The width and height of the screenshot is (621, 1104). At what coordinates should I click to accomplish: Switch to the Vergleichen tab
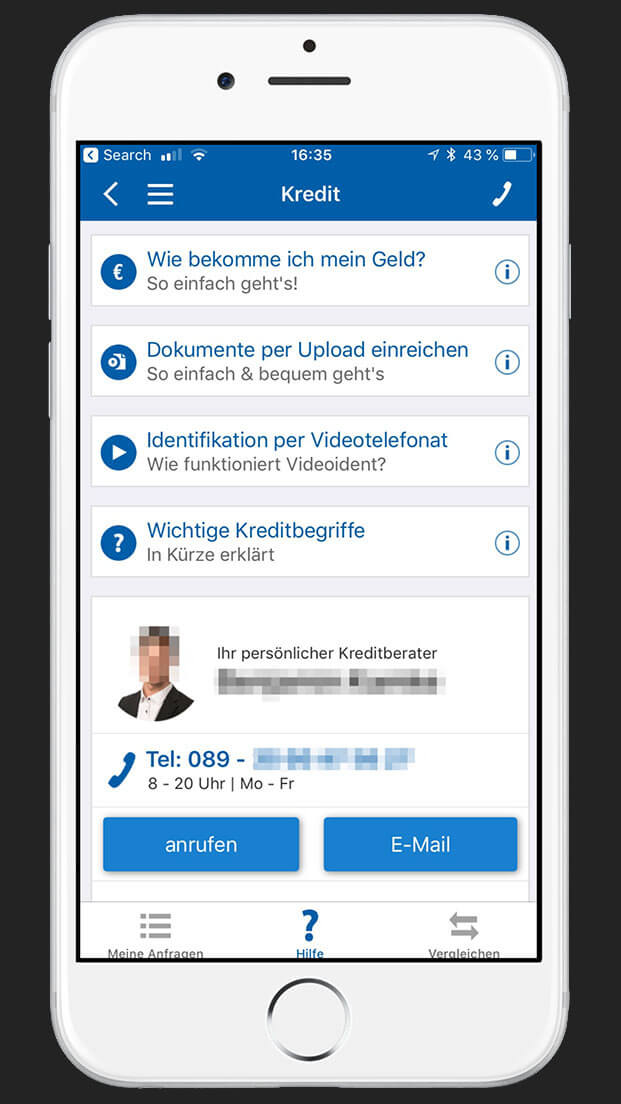463,934
